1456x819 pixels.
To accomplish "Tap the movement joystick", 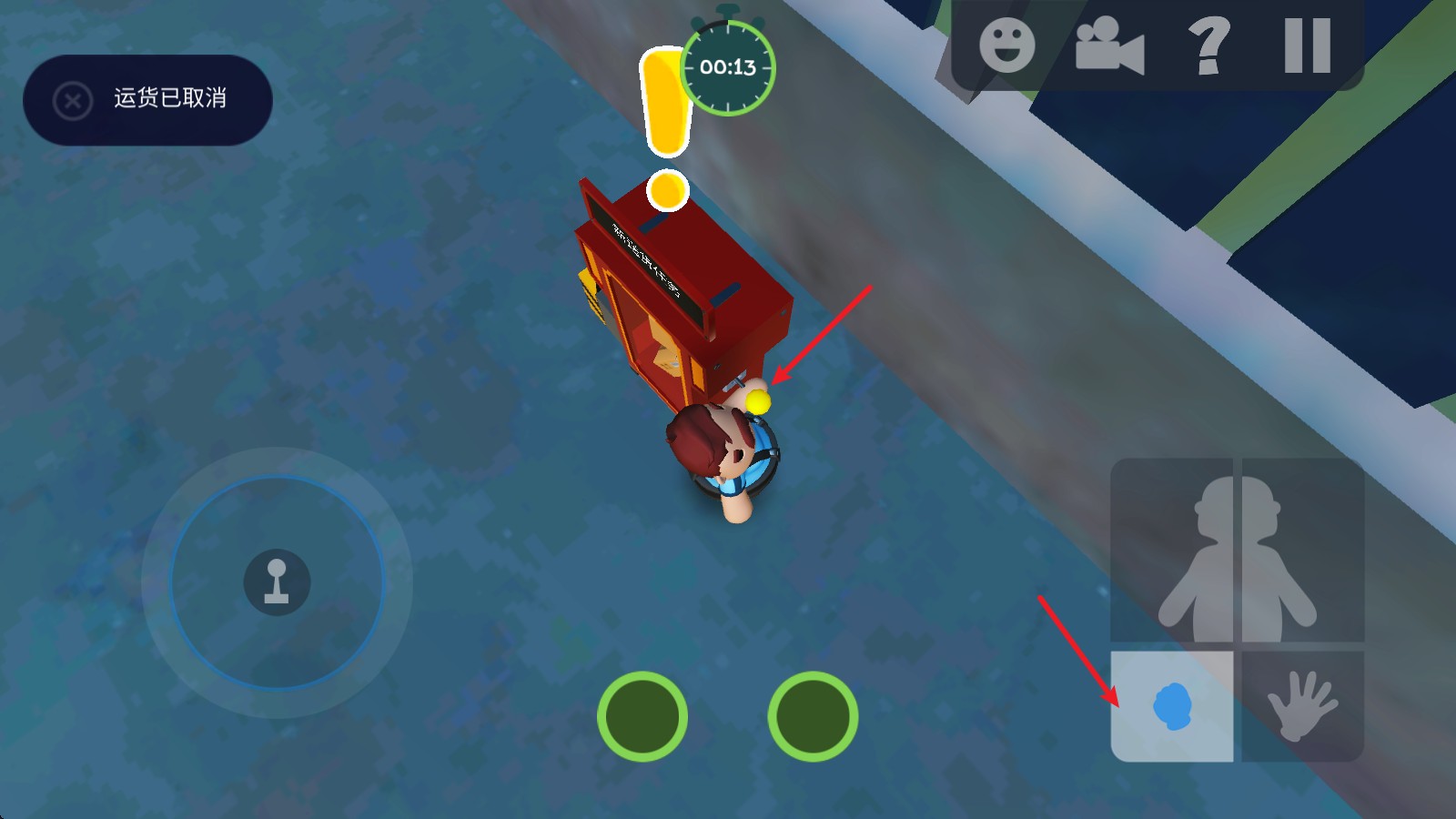I will (x=277, y=582).
